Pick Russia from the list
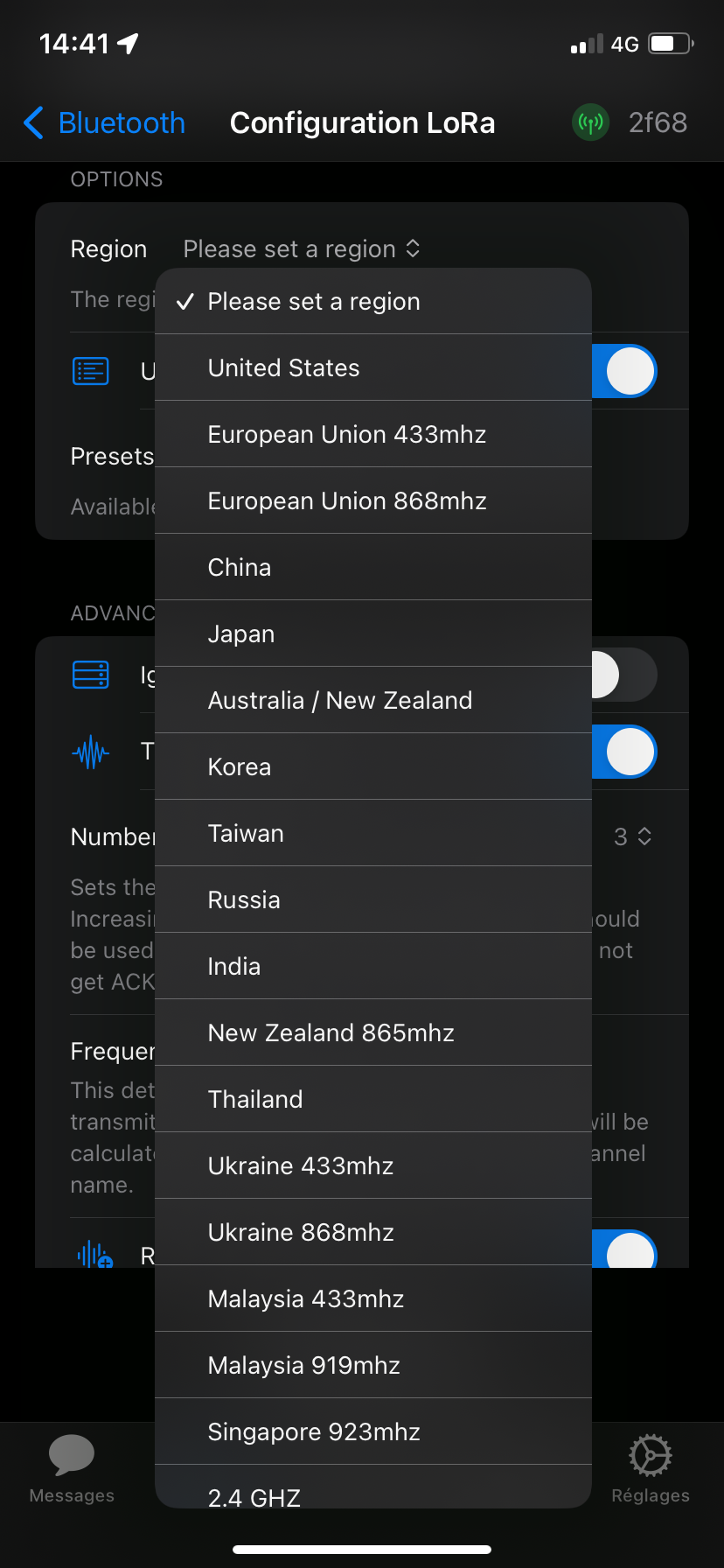The image size is (724, 1568). [373, 899]
